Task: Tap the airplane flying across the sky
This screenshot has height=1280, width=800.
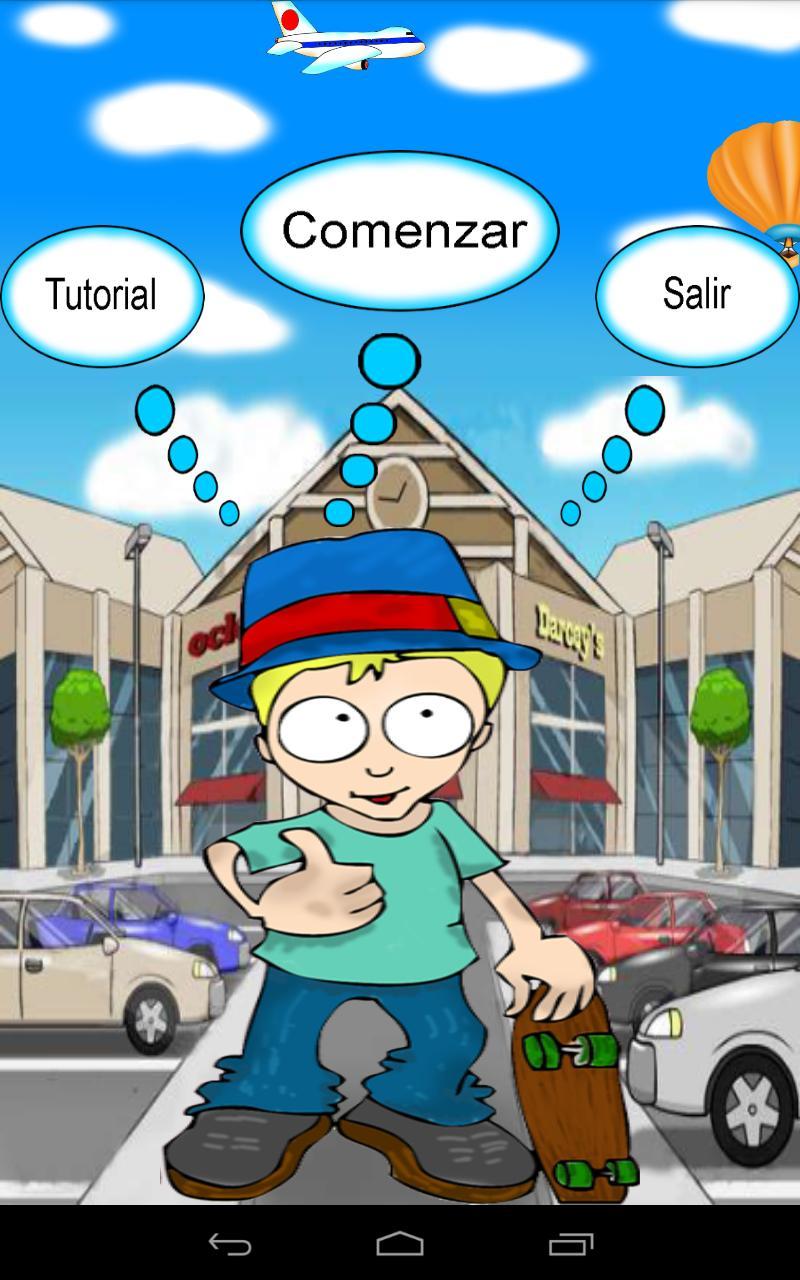Action: coord(345,42)
